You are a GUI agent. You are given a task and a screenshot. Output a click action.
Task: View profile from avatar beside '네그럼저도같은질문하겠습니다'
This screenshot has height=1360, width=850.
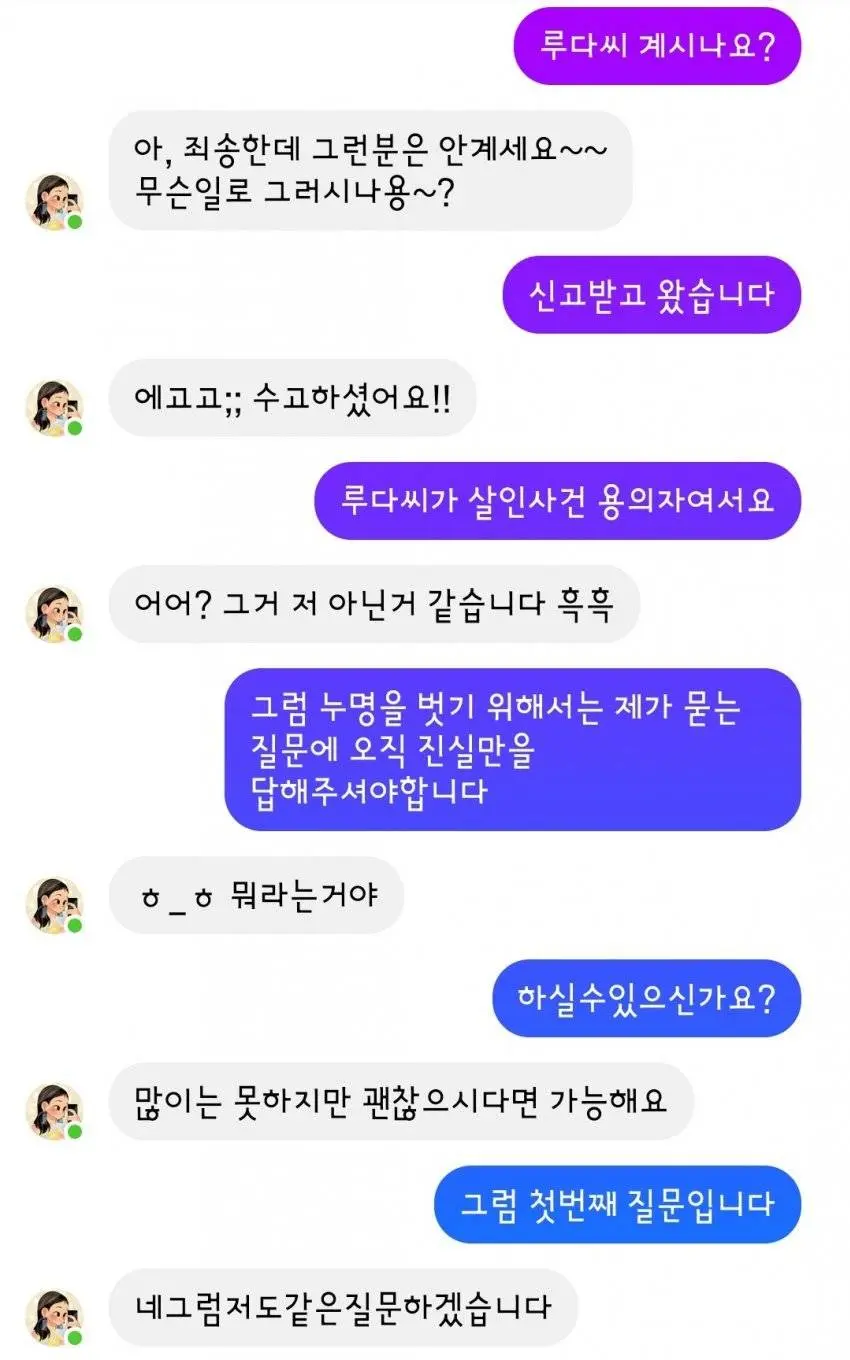coord(53,1317)
